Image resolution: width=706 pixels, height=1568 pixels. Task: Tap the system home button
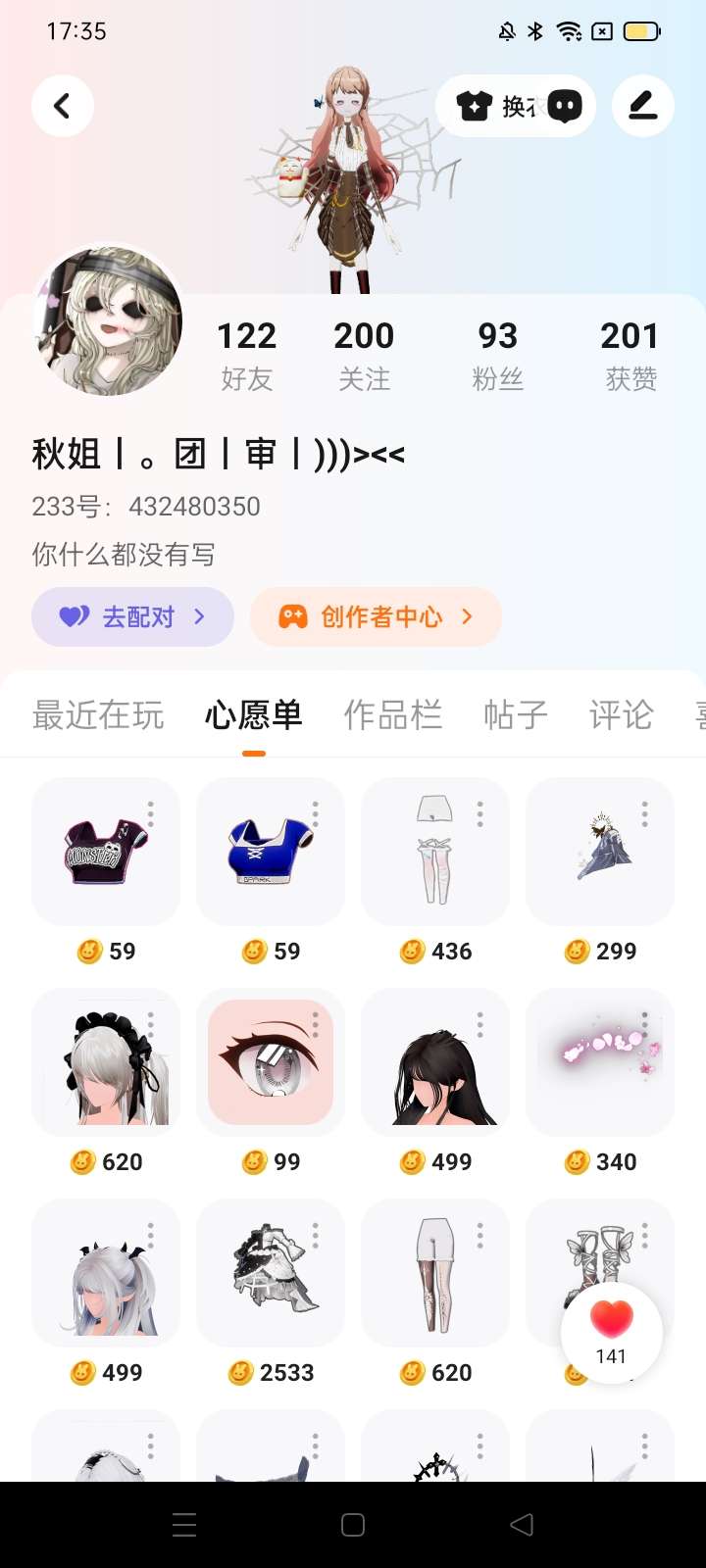coord(353,1525)
